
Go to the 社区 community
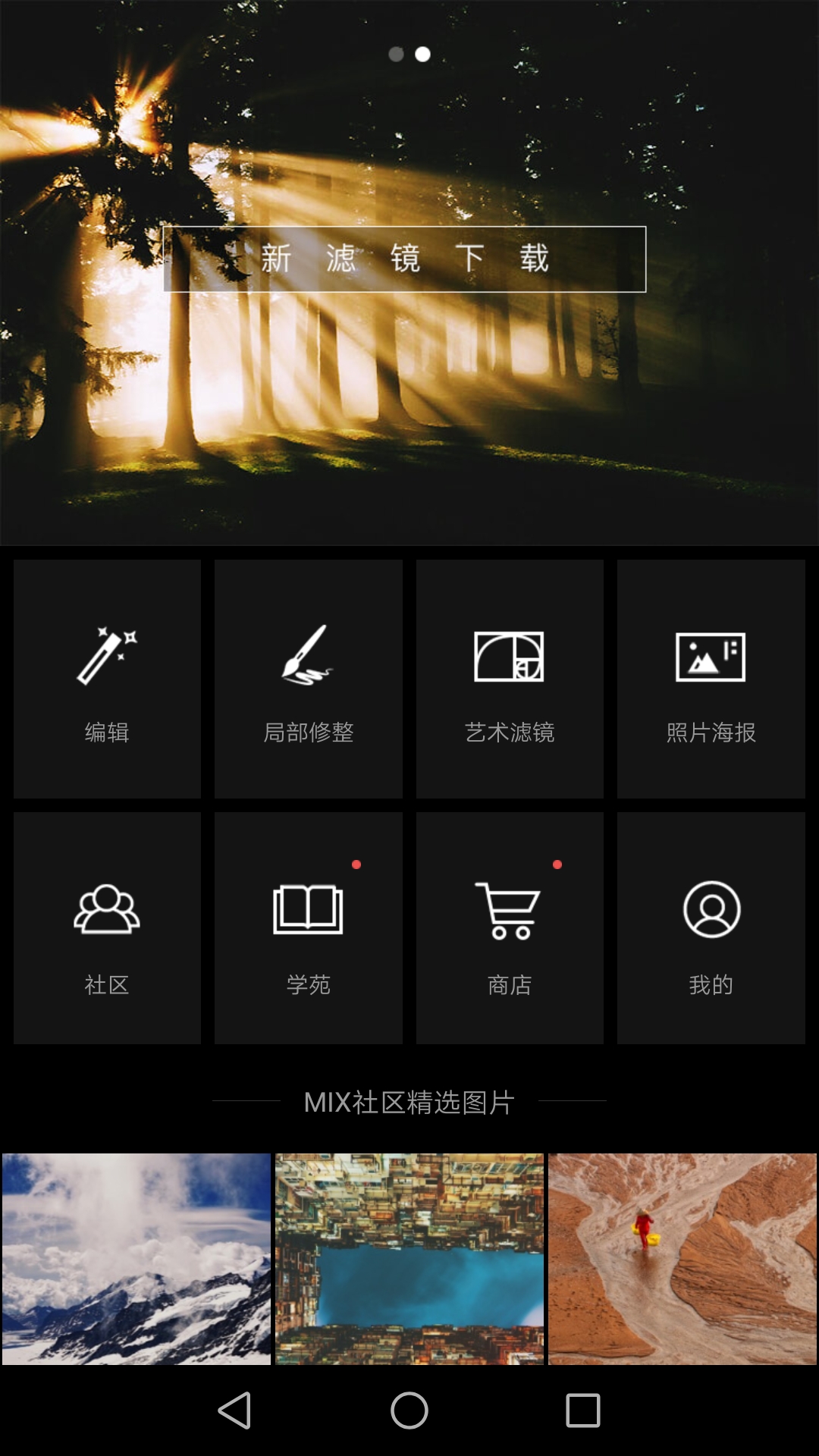pos(107,928)
